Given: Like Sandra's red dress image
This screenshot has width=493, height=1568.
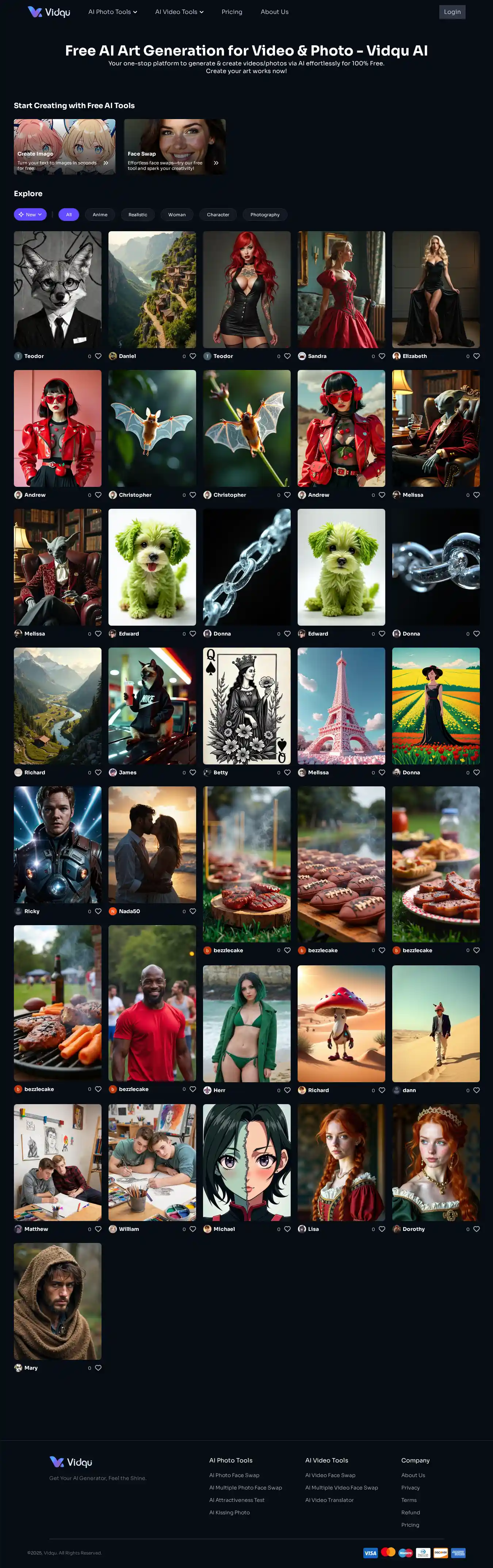Looking at the screenshot, I should coord(382,356).
